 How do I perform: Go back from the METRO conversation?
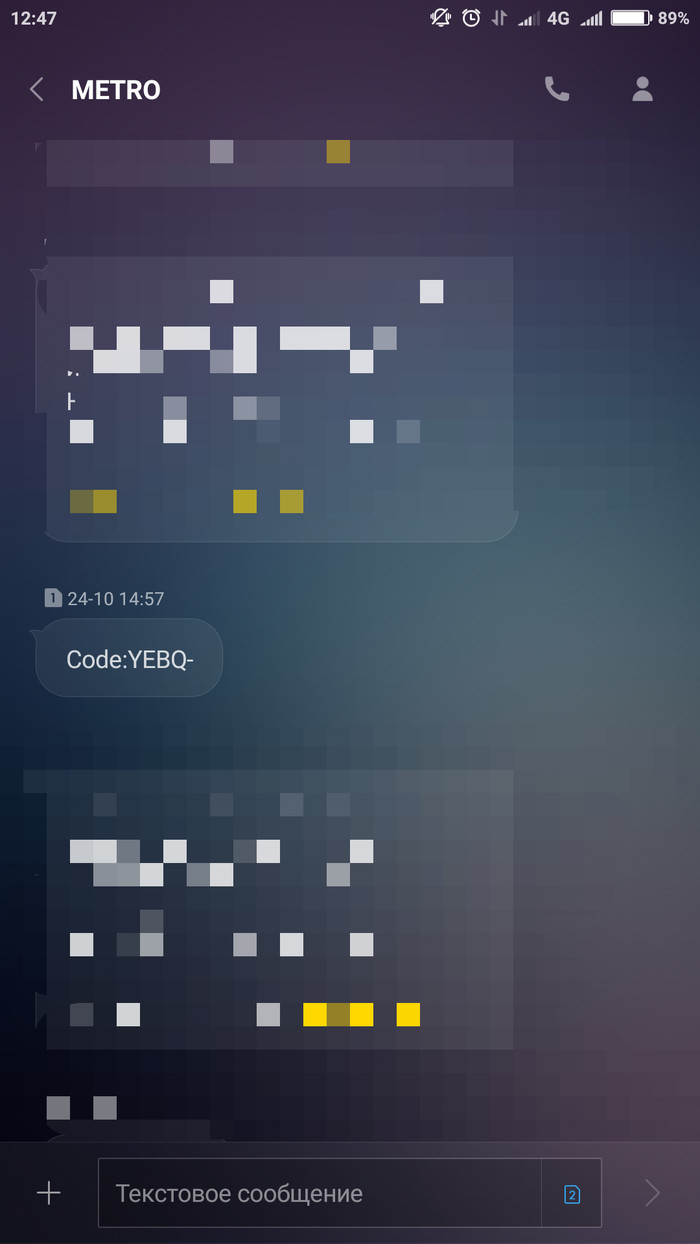tap(37, 90)
